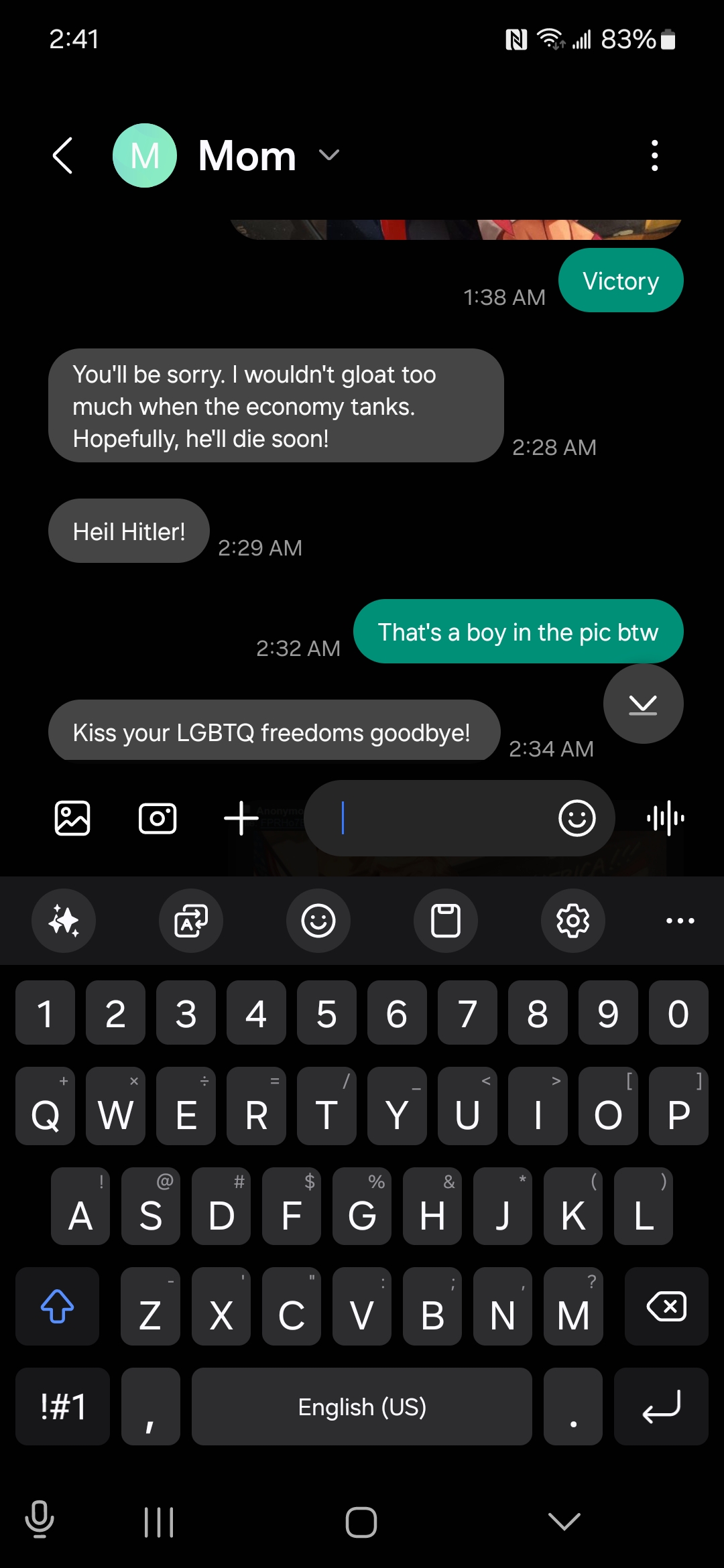Open emoji picker inside the message field
This screenshot has width=724, height=1568.
[x=577, y=818]
